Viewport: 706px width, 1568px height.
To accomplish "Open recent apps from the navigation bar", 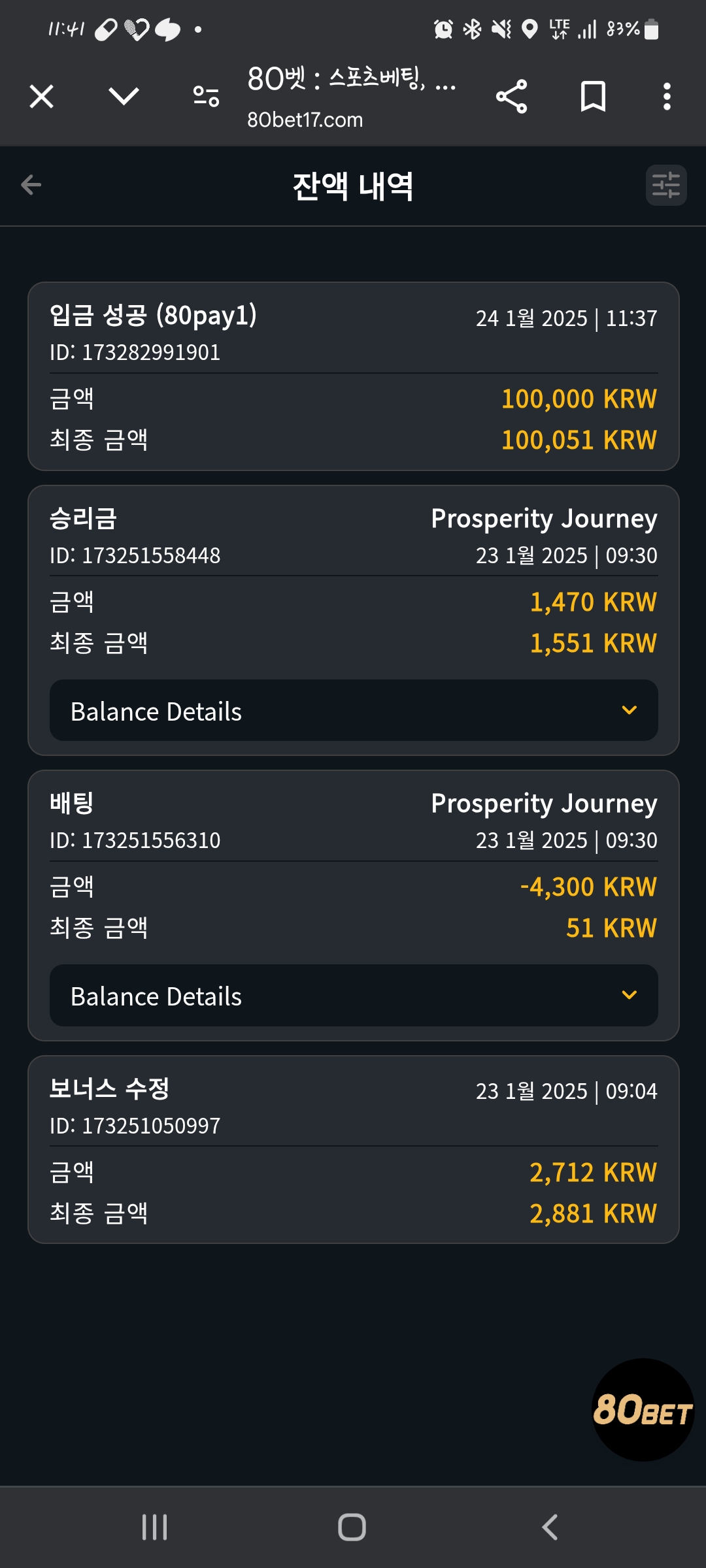I will pyautogui.click(x=155, y=1527).
